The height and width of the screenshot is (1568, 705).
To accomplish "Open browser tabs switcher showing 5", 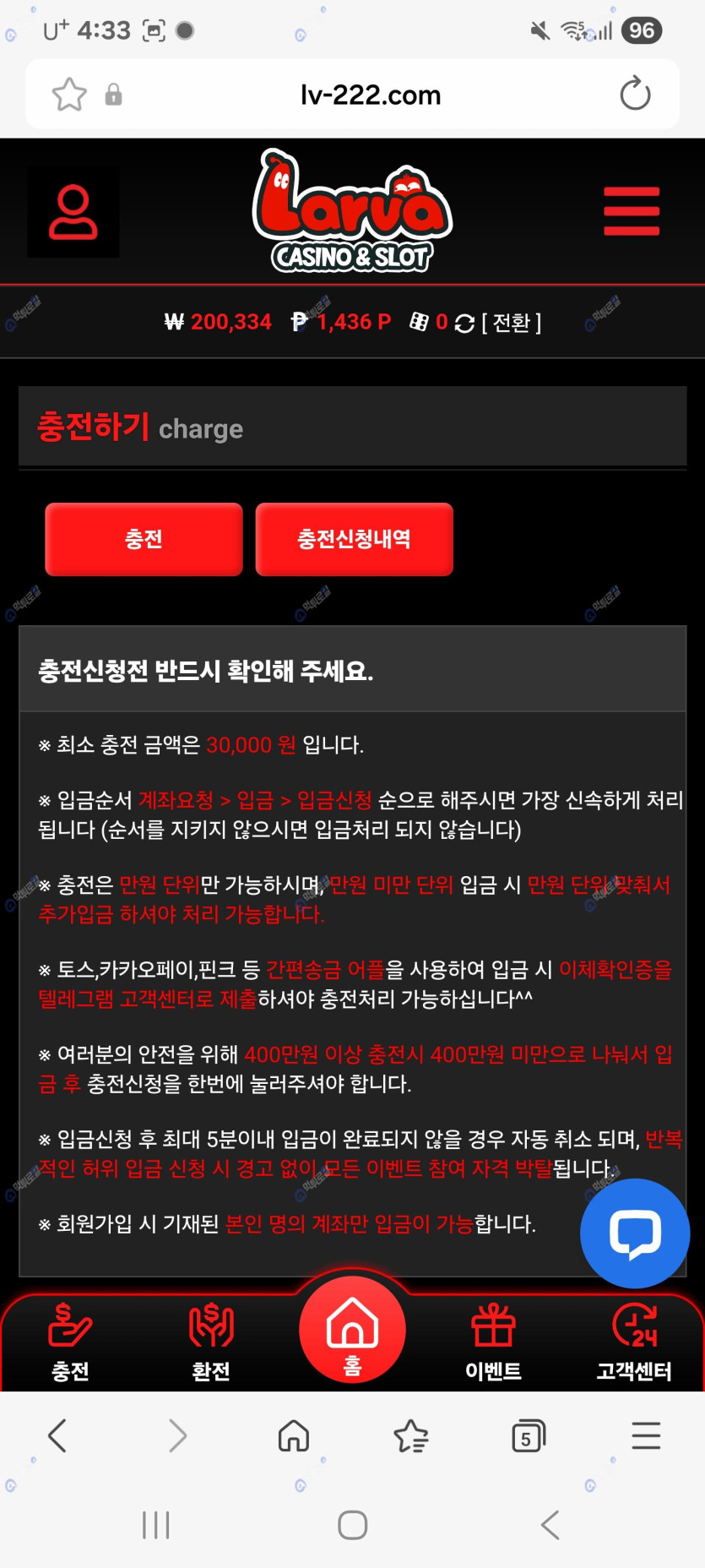I will click(x=528, y=1436).
